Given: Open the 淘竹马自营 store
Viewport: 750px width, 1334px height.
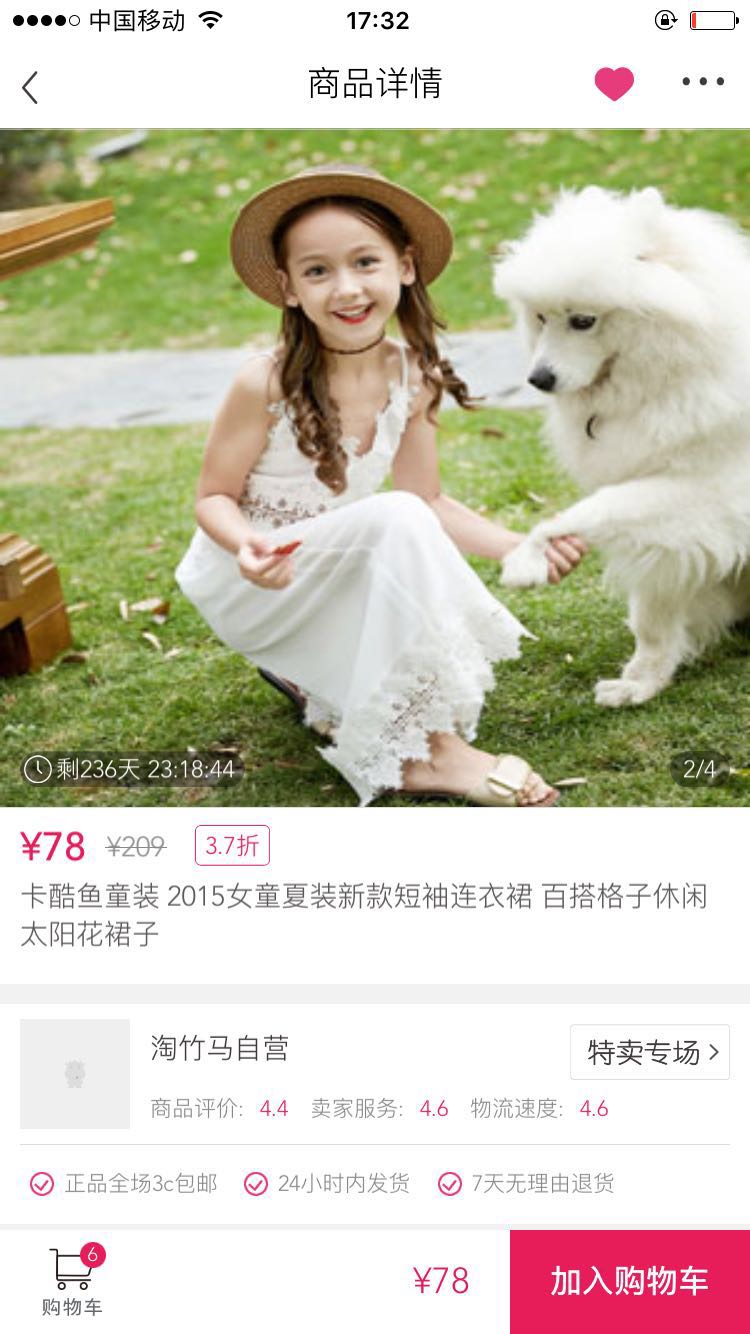Looking at the screenshot, I should (x=220, y=1048).
